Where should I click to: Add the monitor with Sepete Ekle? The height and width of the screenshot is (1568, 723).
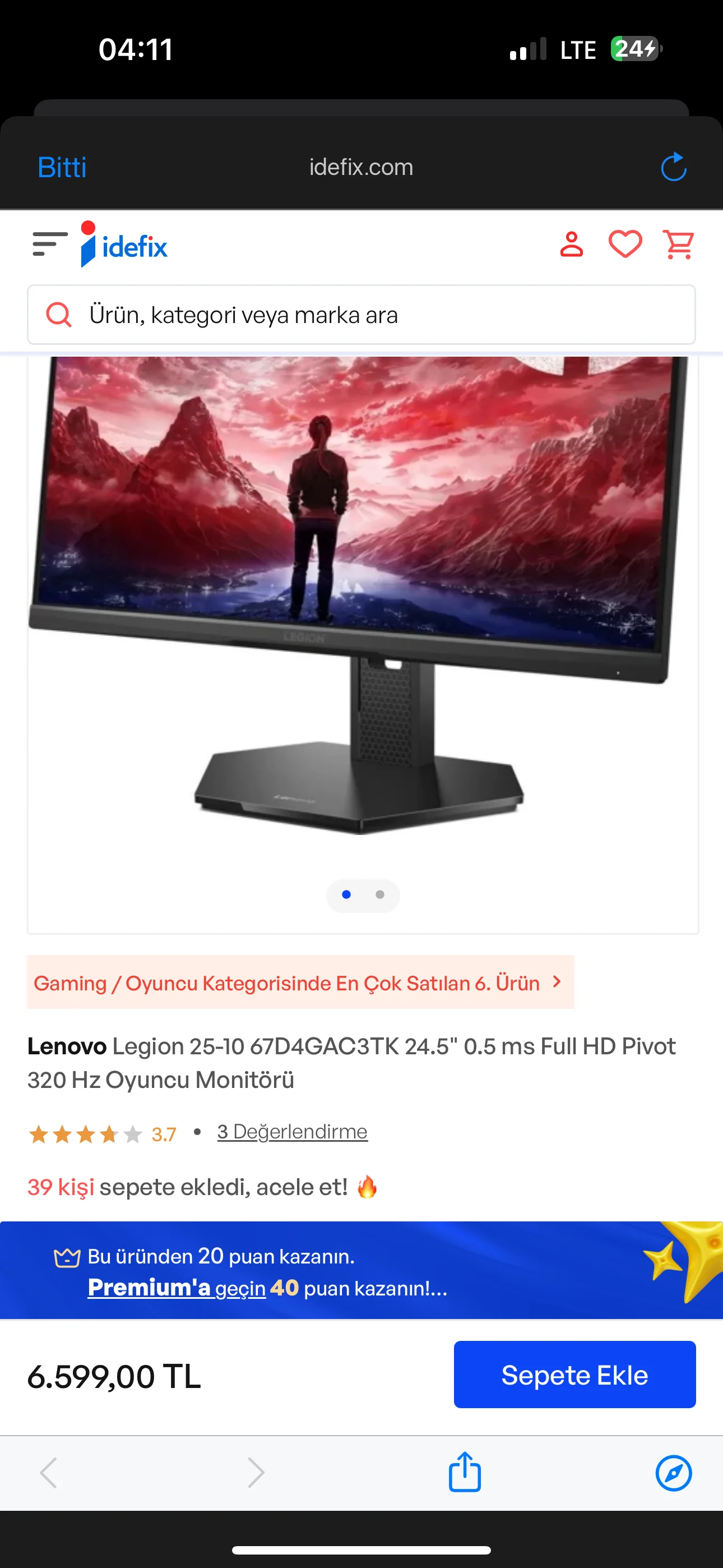click(574, 1375)
